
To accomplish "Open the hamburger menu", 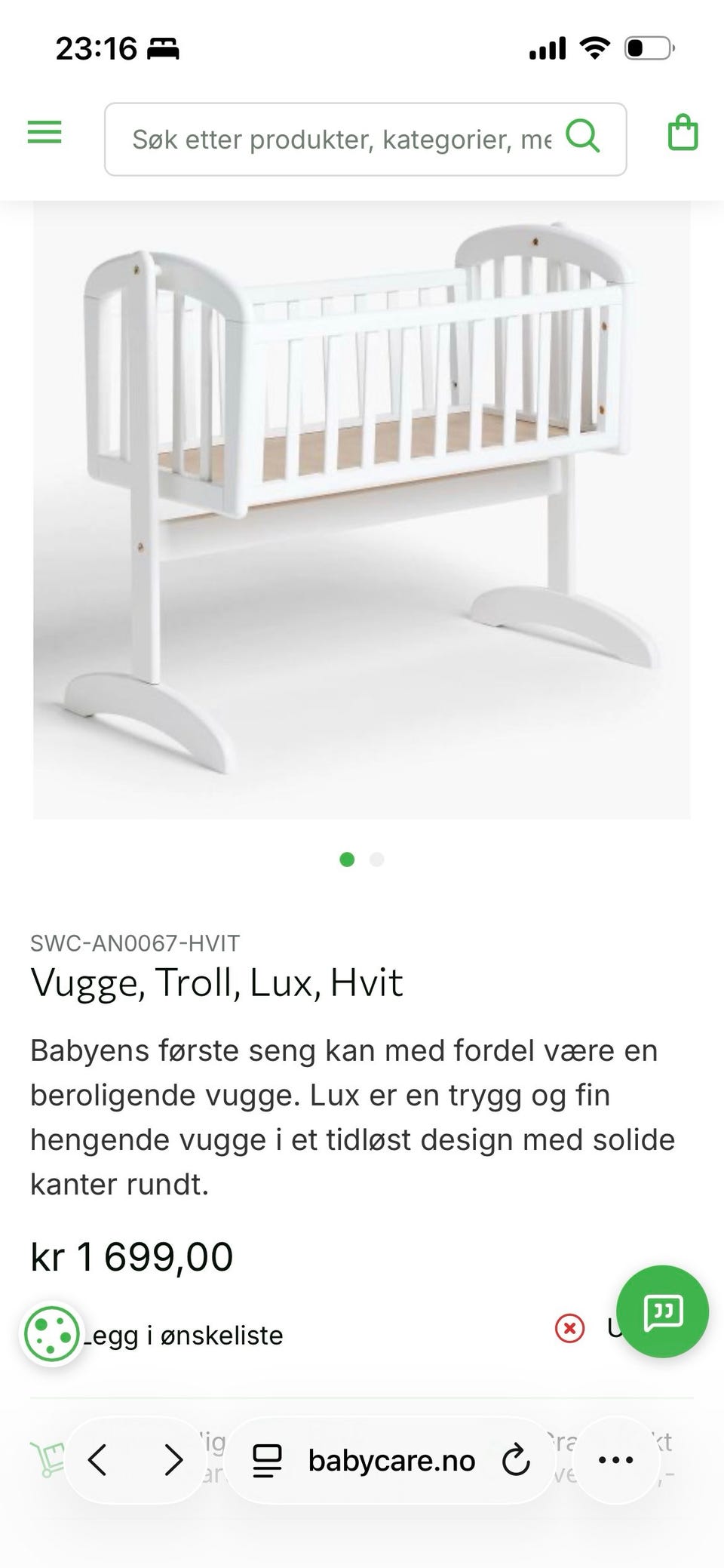I will click(44, 134).
